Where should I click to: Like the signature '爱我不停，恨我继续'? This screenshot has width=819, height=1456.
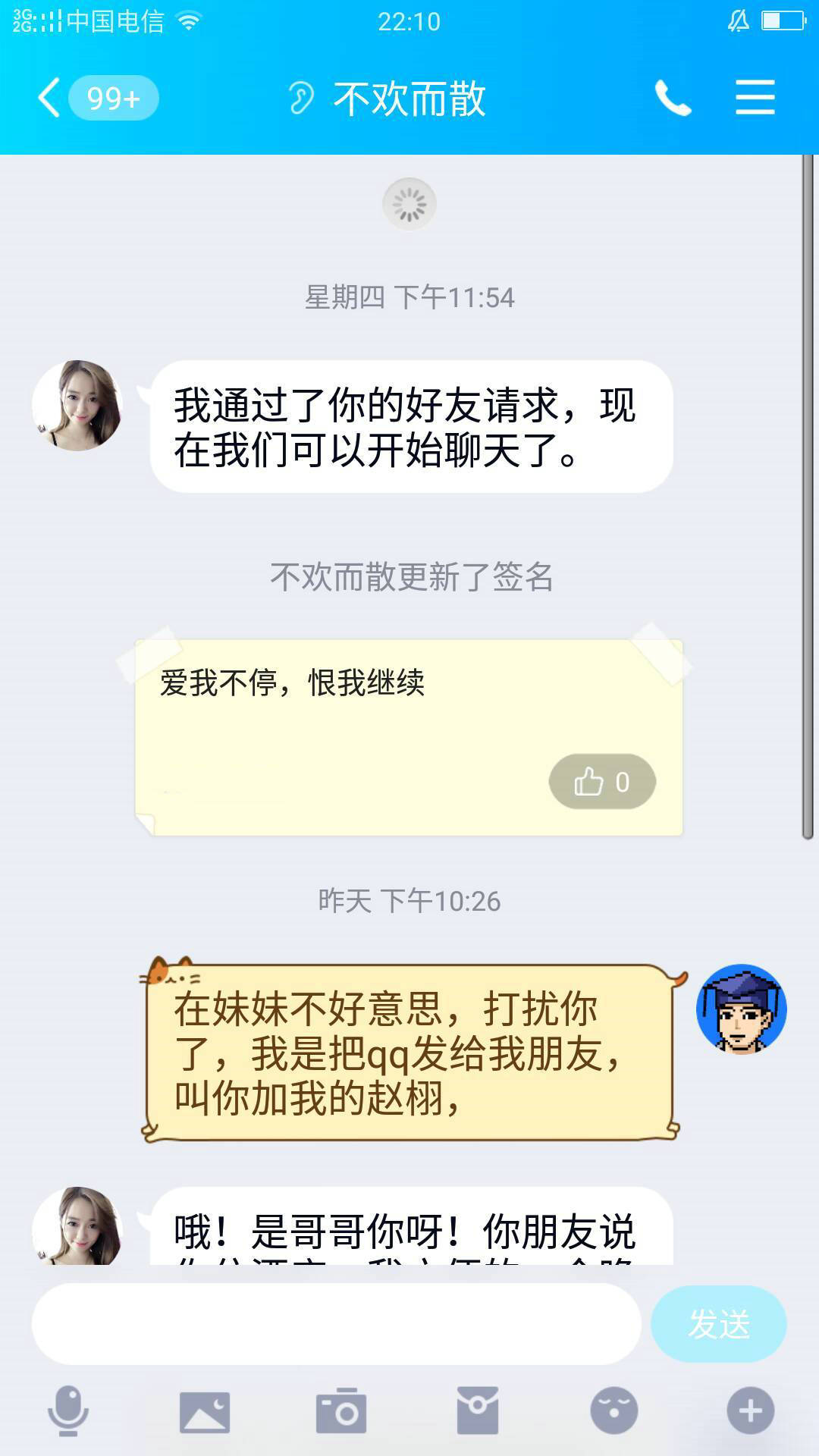[x=602, y=783]
